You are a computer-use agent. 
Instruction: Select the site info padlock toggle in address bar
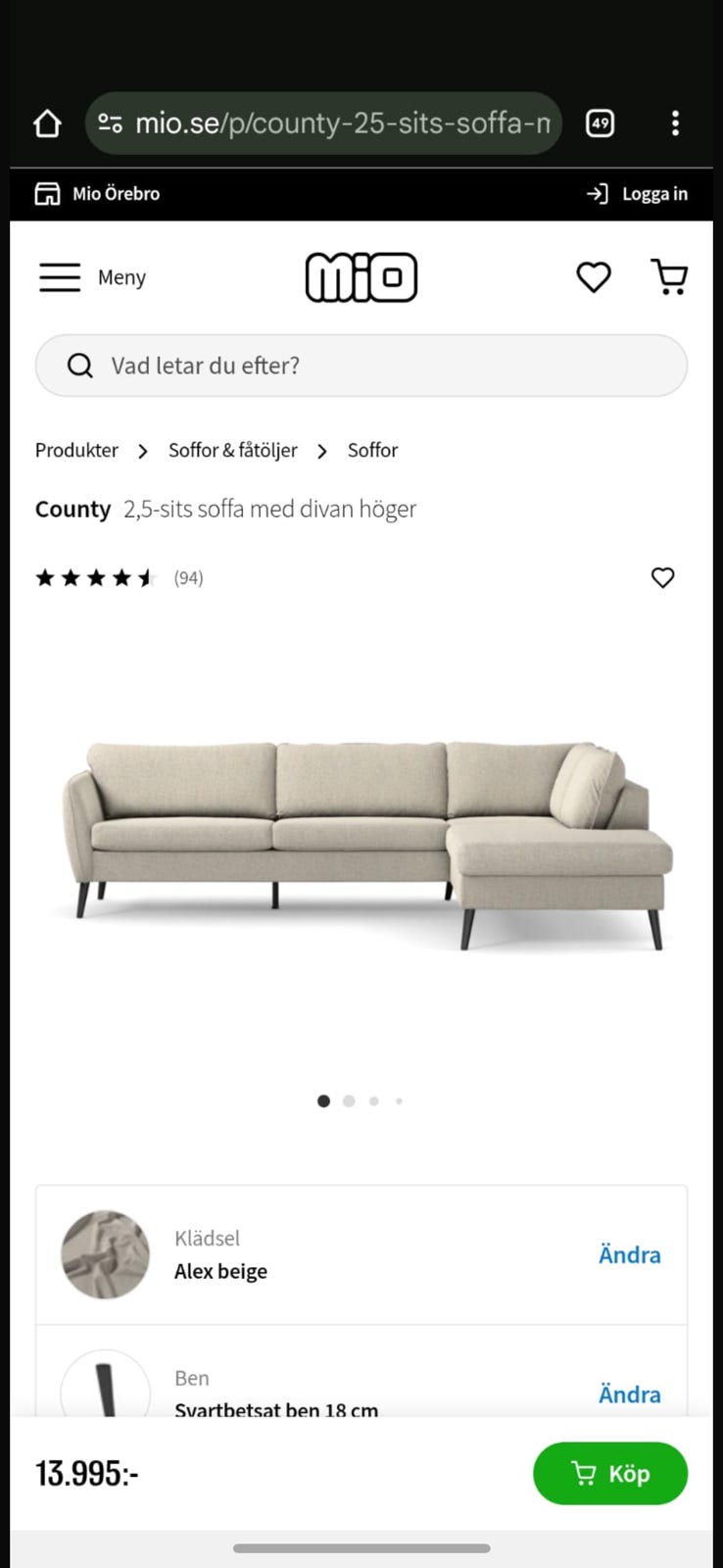tap(111, 122)
